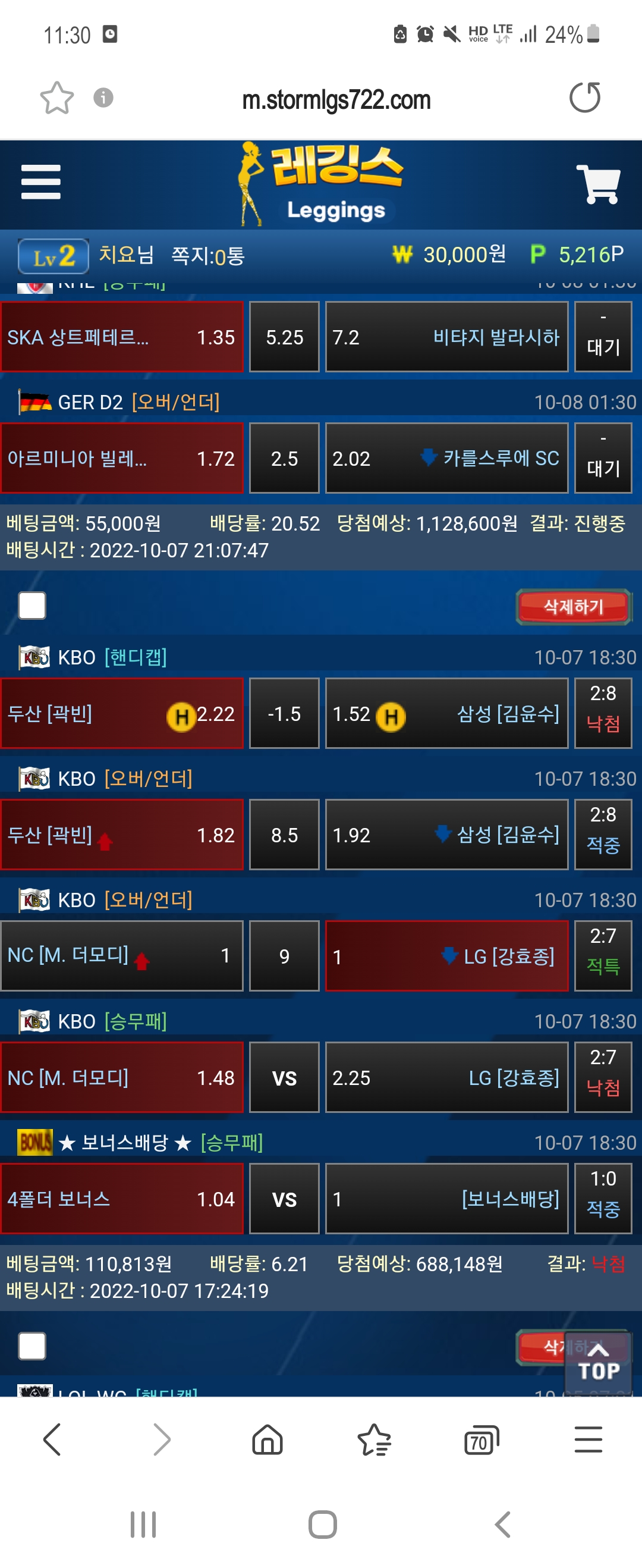Image resolution: width=642 pixels, height=1568 pixels.
Task: Go to the phone home screen
Action: pos(323,1525)
